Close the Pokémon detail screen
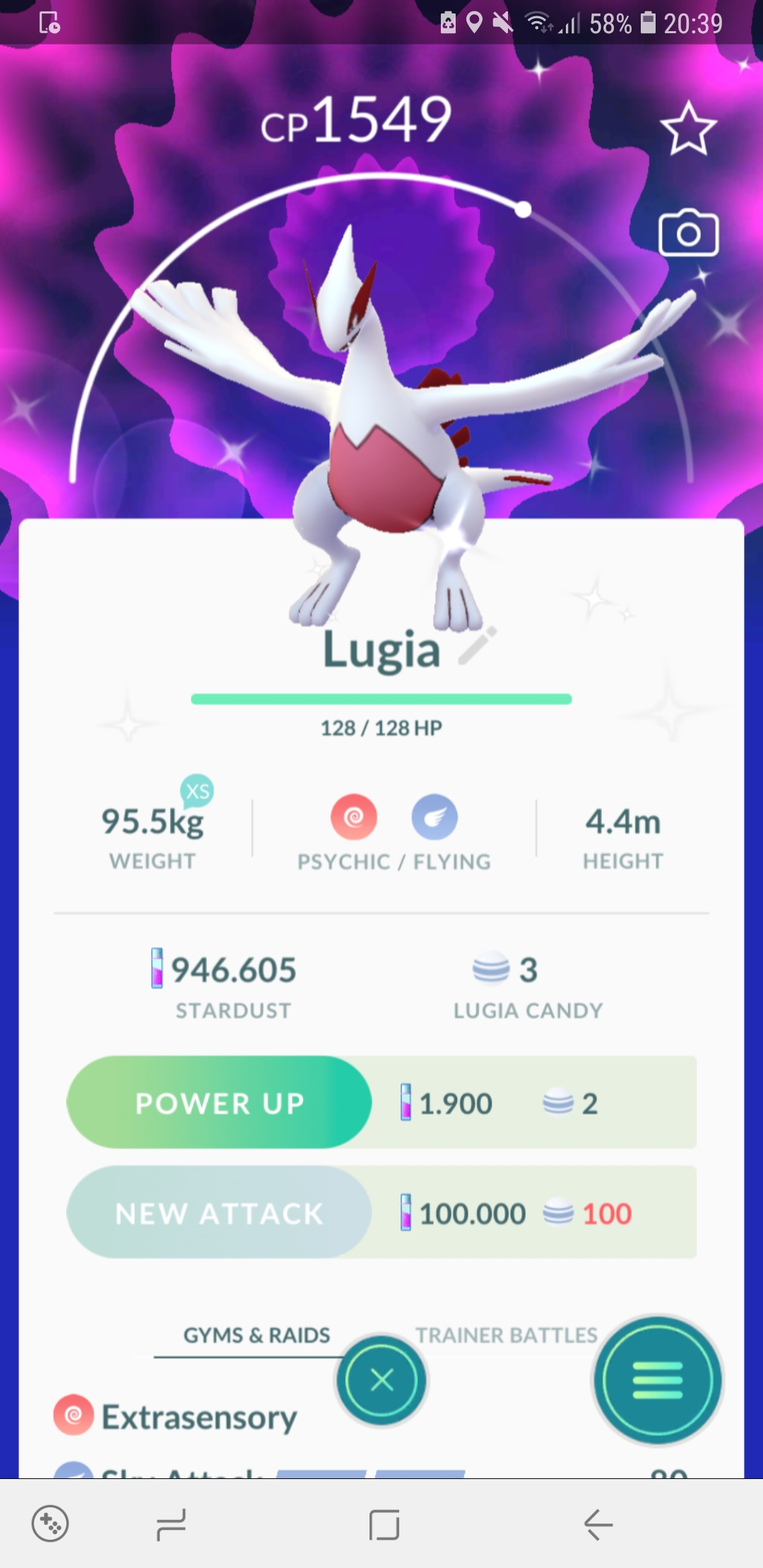763x1568 pixels. click(x=381, y=1379)
